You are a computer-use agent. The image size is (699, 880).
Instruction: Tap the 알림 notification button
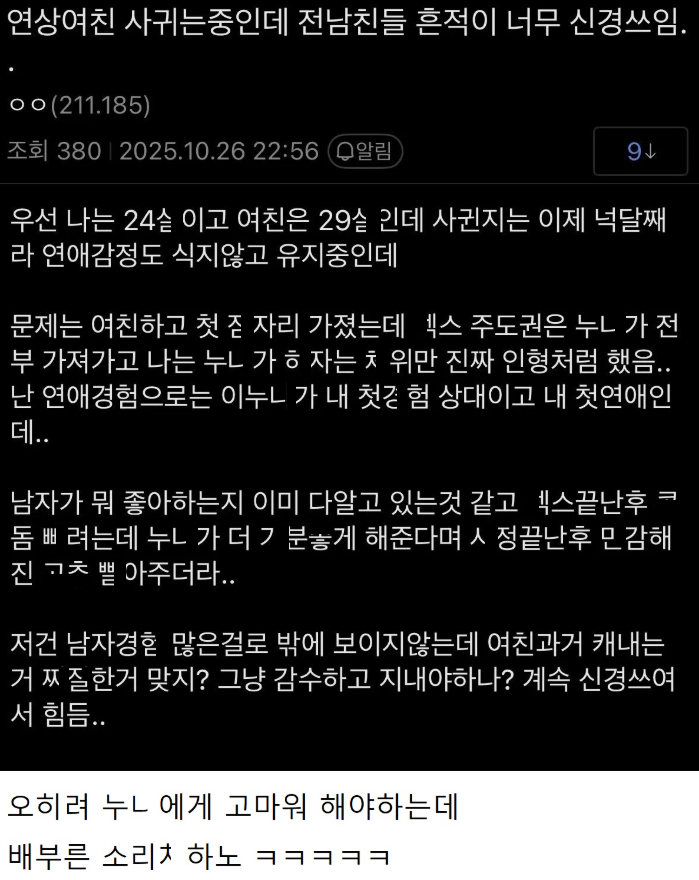(365, 151)
